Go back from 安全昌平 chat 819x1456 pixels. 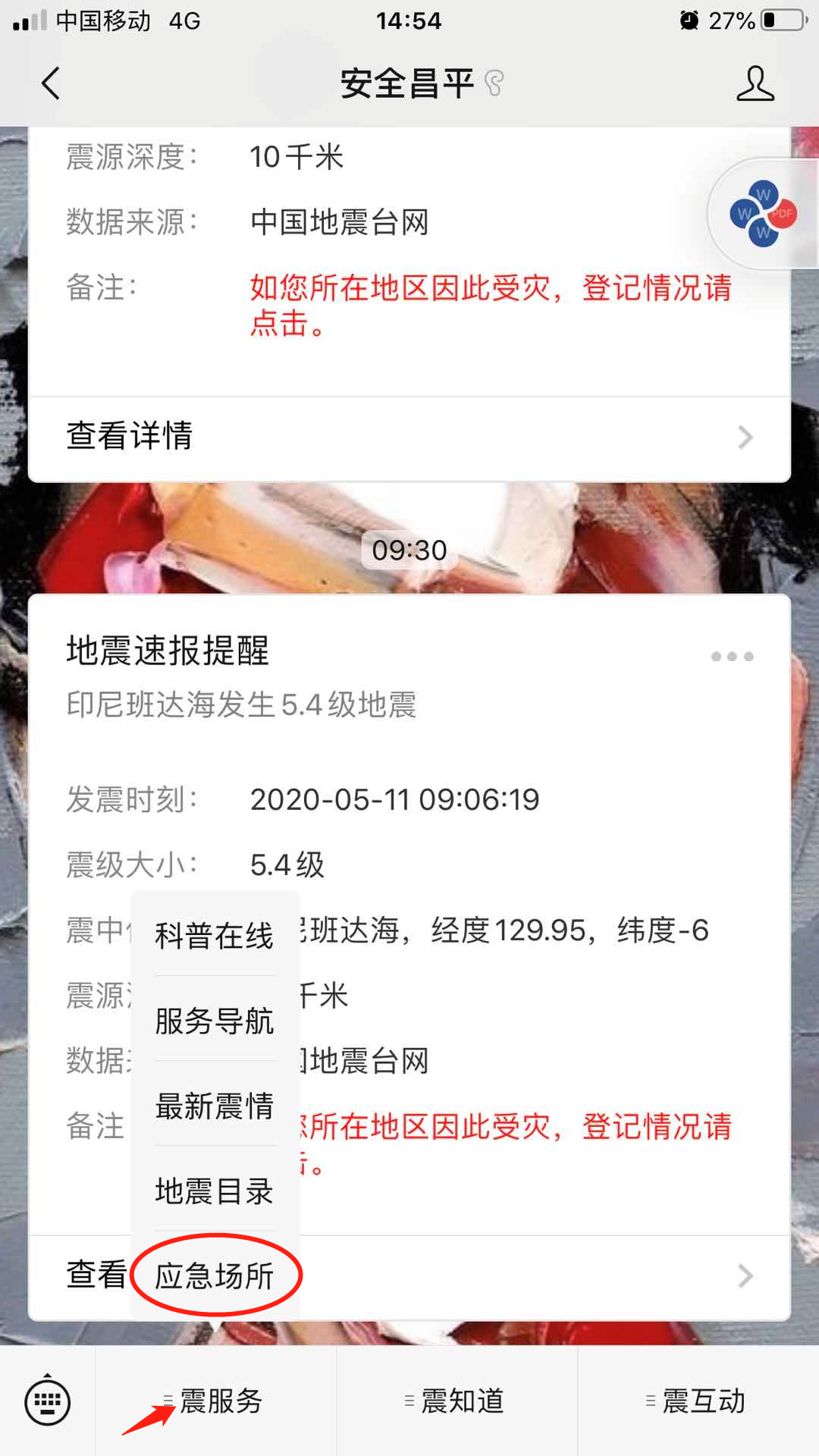[51, 83]
